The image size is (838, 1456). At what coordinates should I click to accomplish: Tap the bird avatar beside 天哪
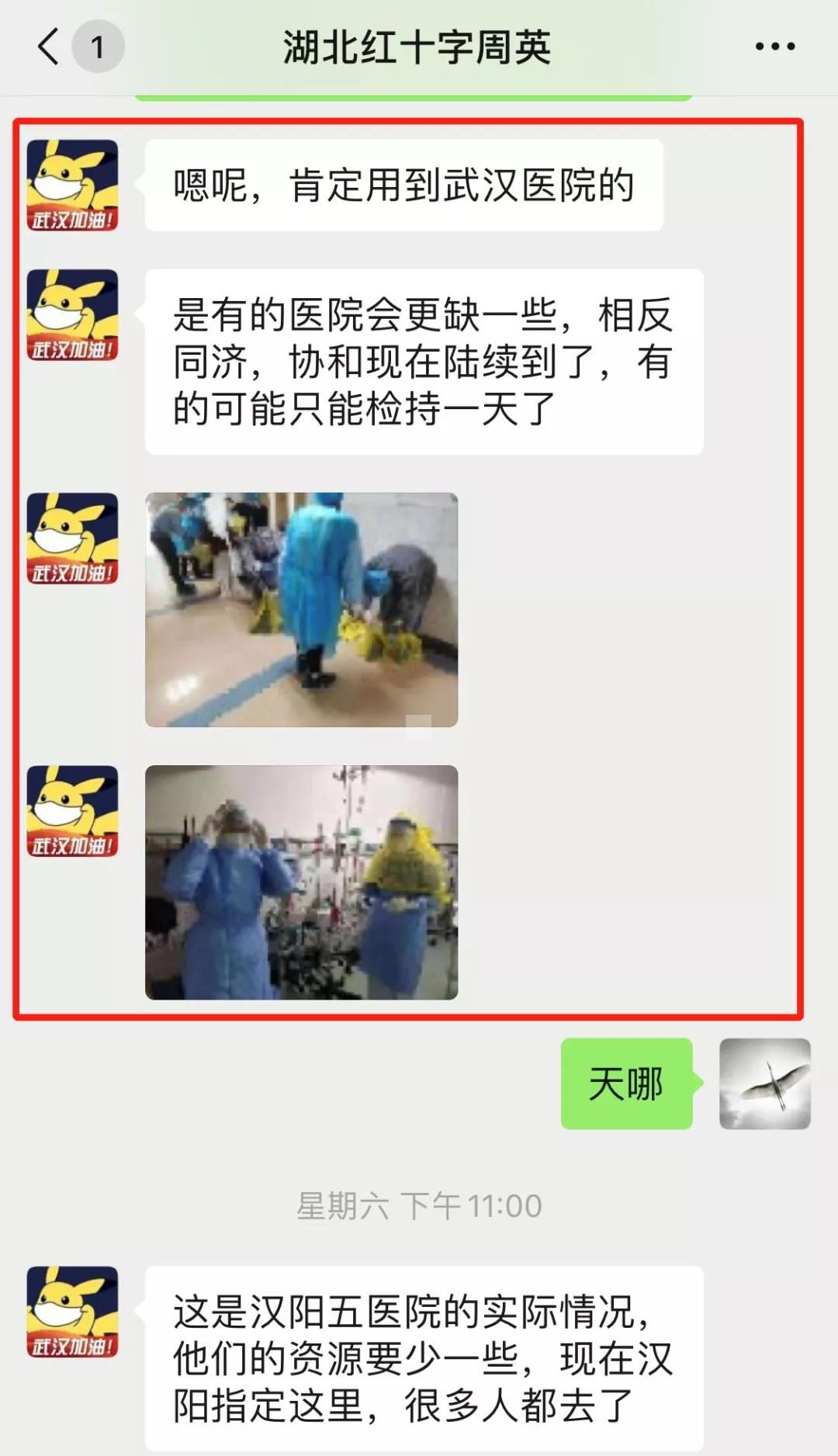point(764,1083)
